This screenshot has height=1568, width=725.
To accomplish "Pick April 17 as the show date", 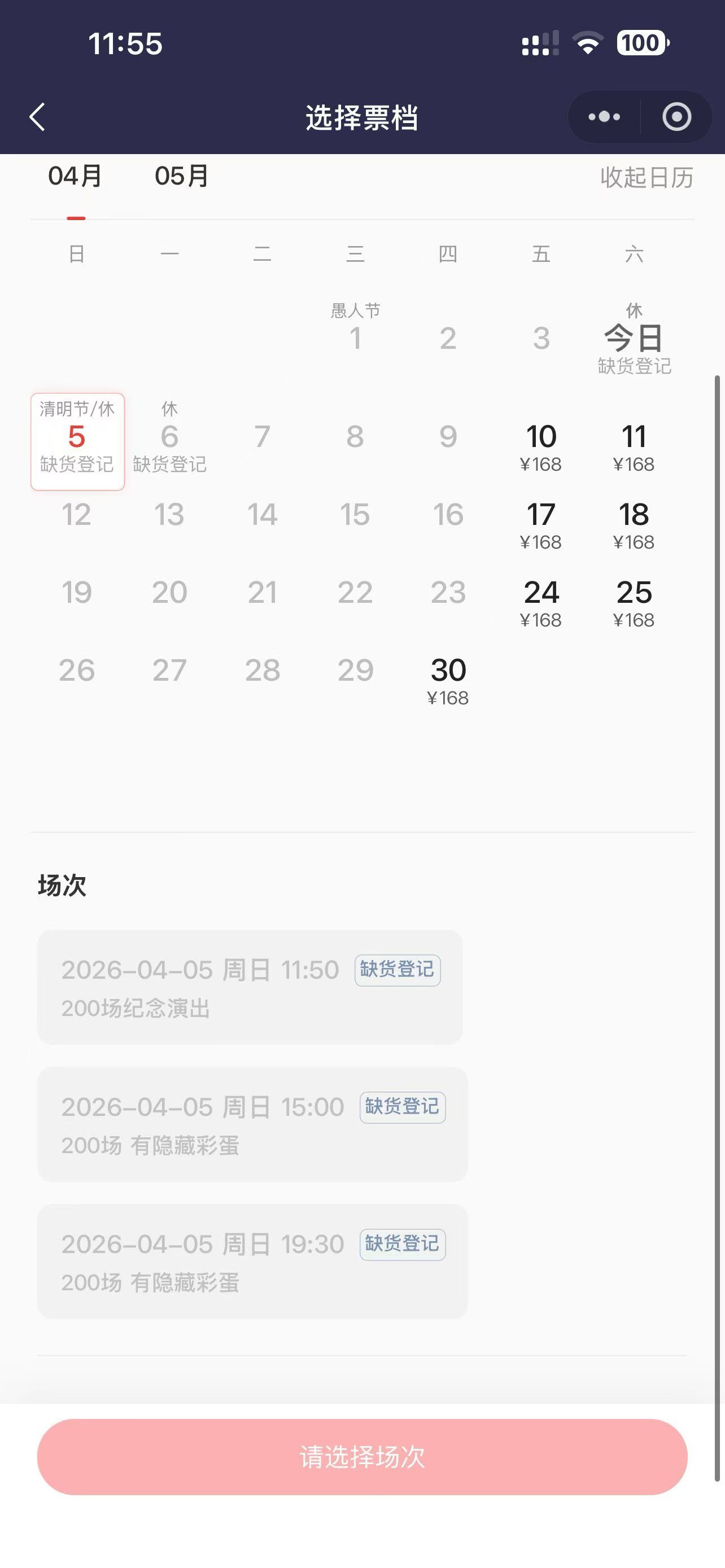I will pyautogui.click(x=540, y=523).
